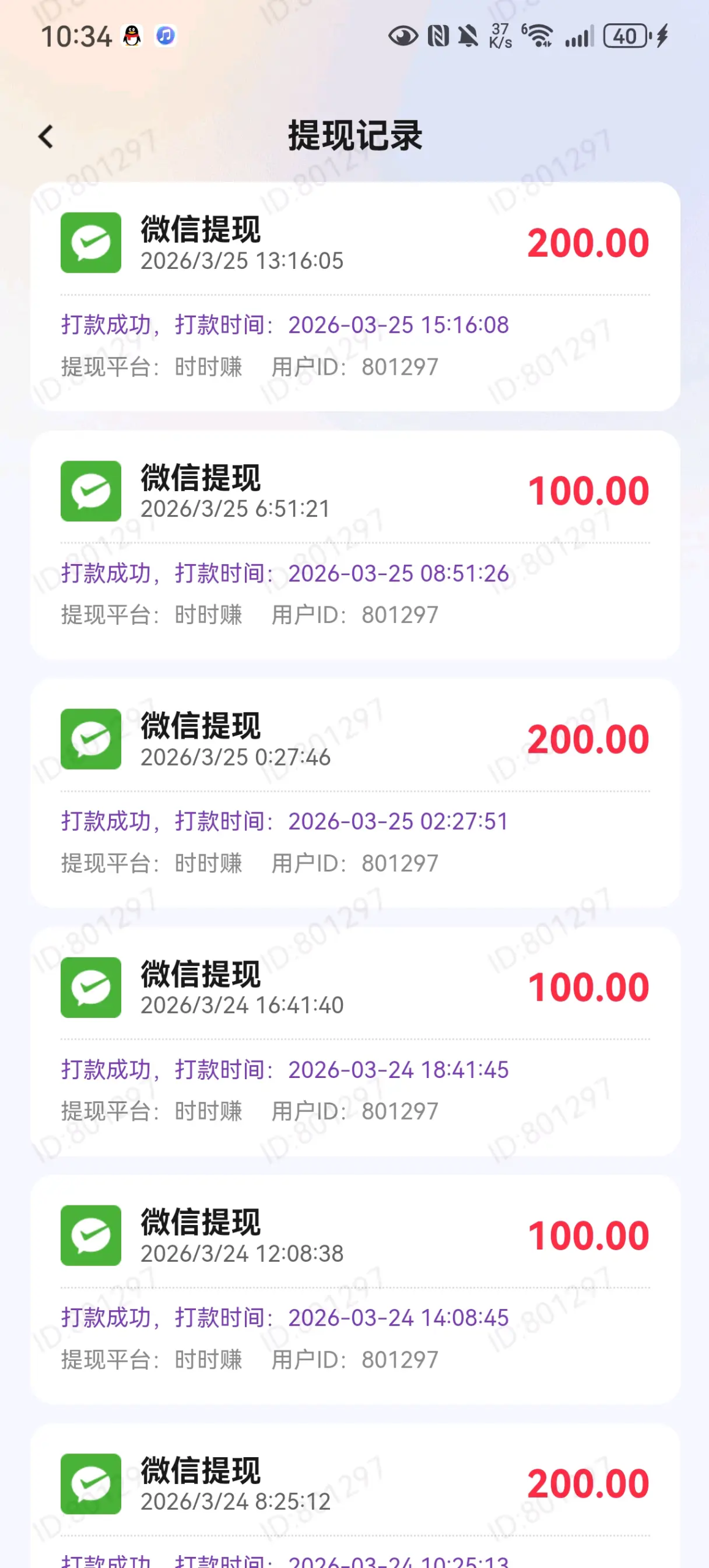The image size is (709, 1568).
Task: Tap the WeChat icon beside 2026/3/24 16:41:40
Action: pyautogui.click(x=90, y=987)
